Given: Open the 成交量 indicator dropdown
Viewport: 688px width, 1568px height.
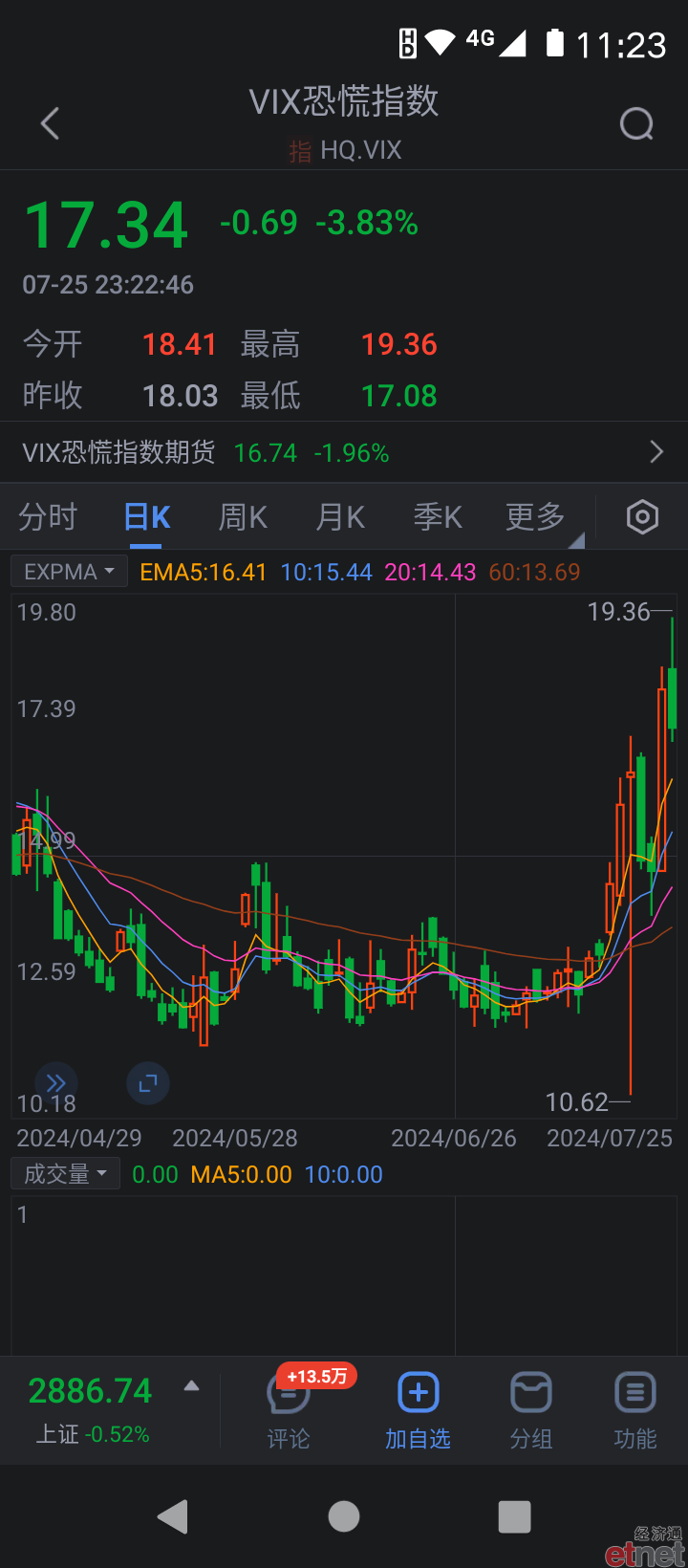Looking at the screenshot, I should coord(65,1173).
